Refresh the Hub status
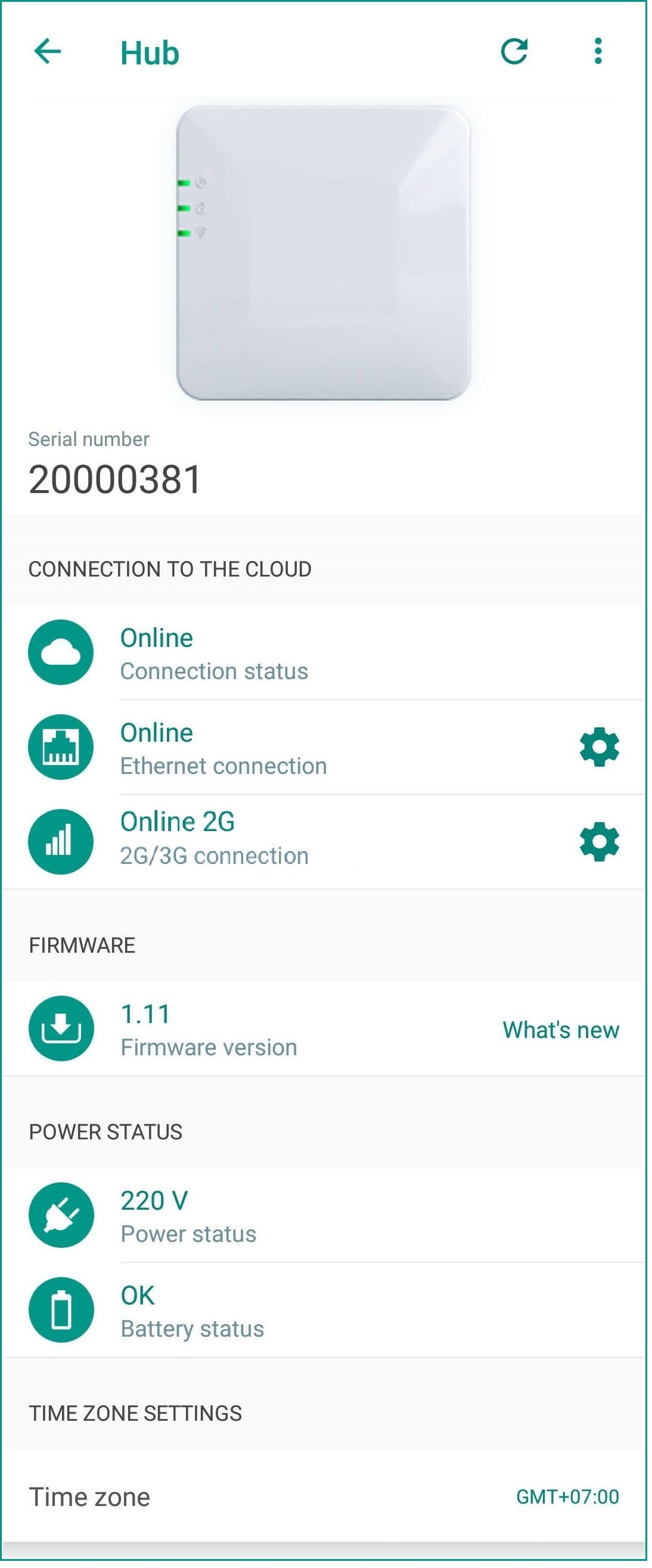 [x=514, y=52]
